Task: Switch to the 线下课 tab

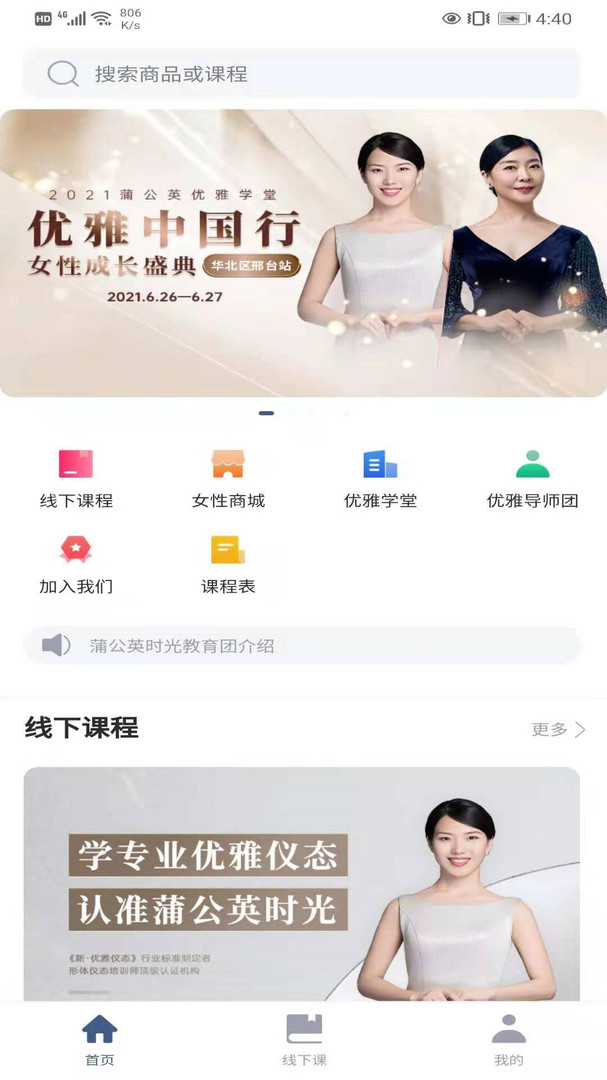Action: coord(304,1040)
